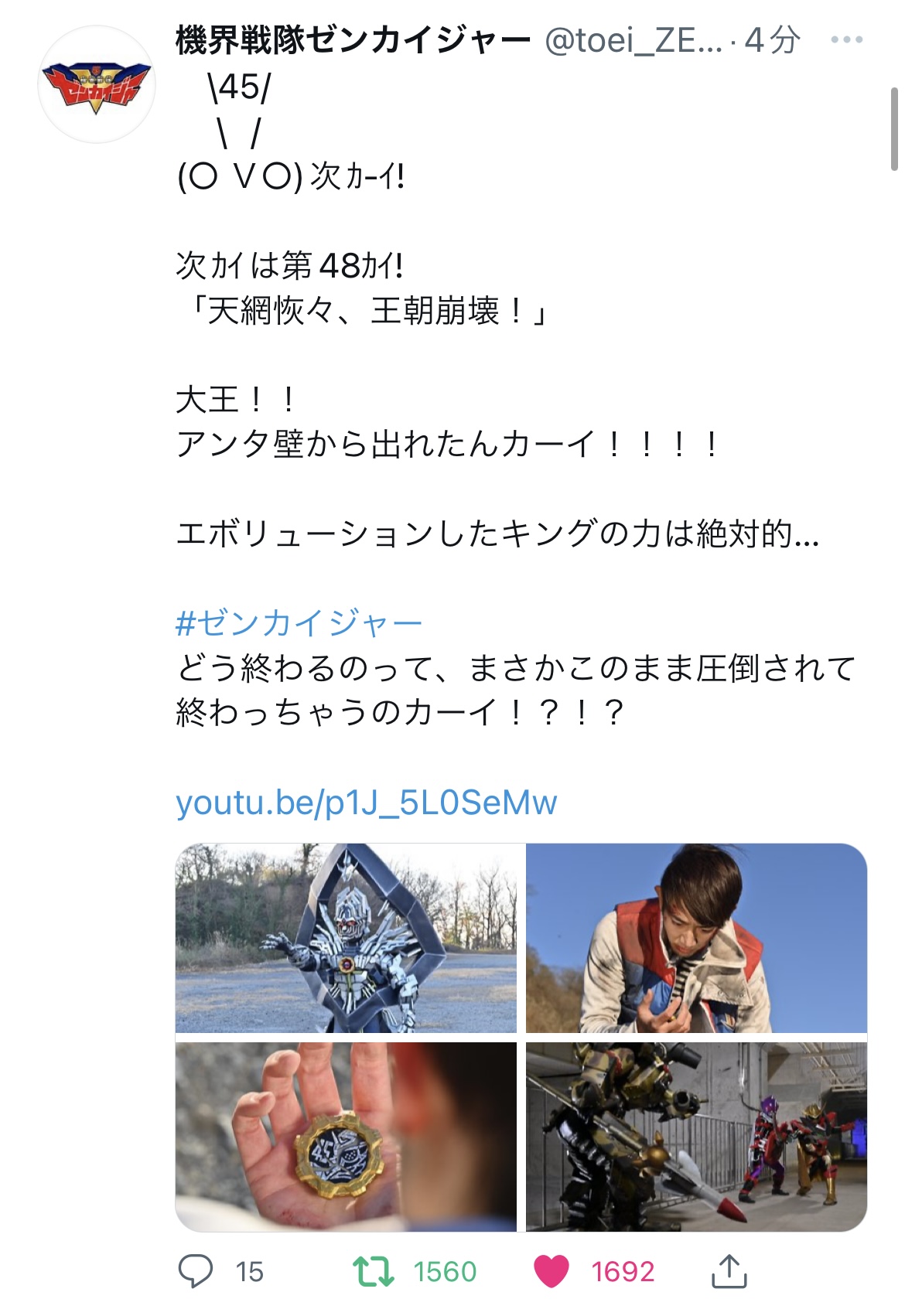The width and height of the screenshot is (905, 1316).
Task: Reply to the tweet via comment icon
Action: click(x=195, y=1271)
